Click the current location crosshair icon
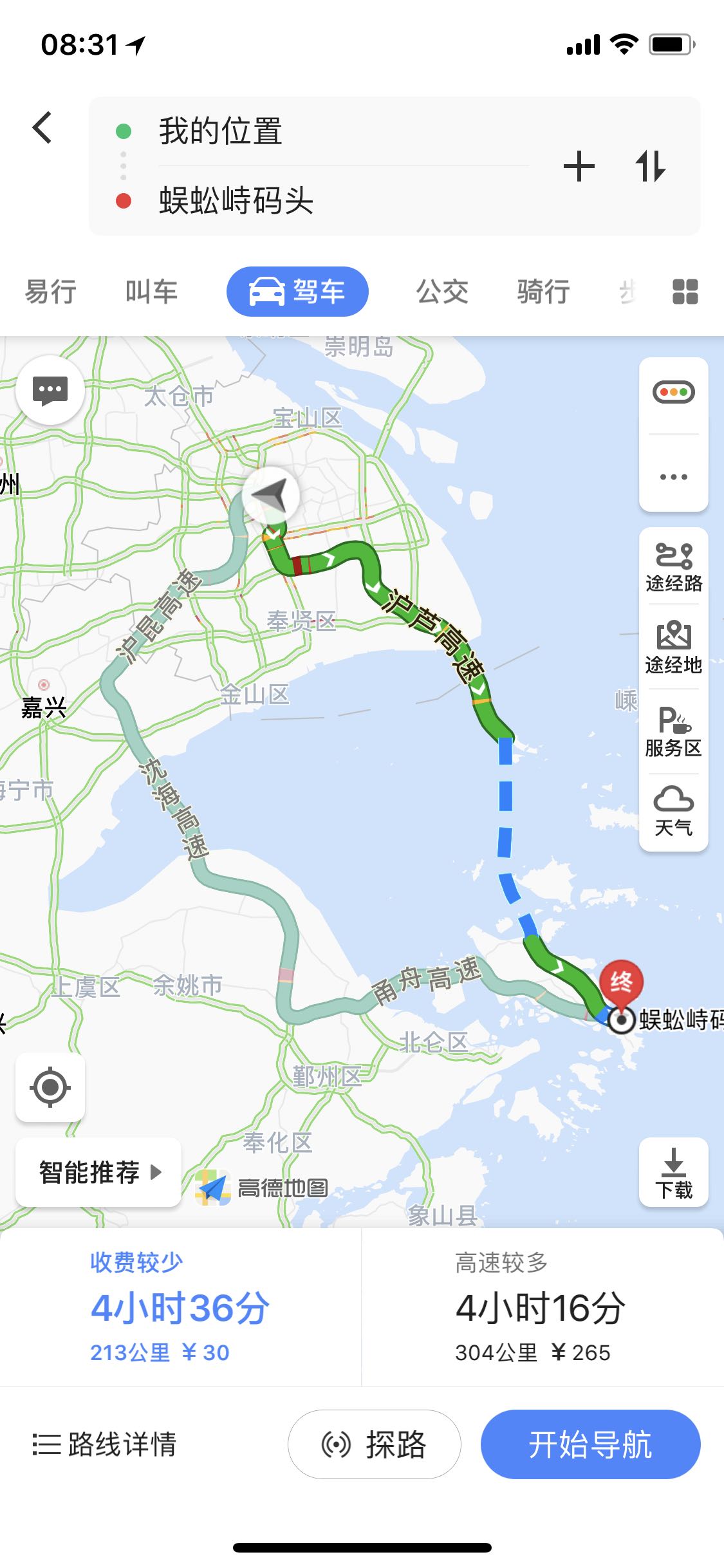724x1568 pixels. tap(50, 1087)
